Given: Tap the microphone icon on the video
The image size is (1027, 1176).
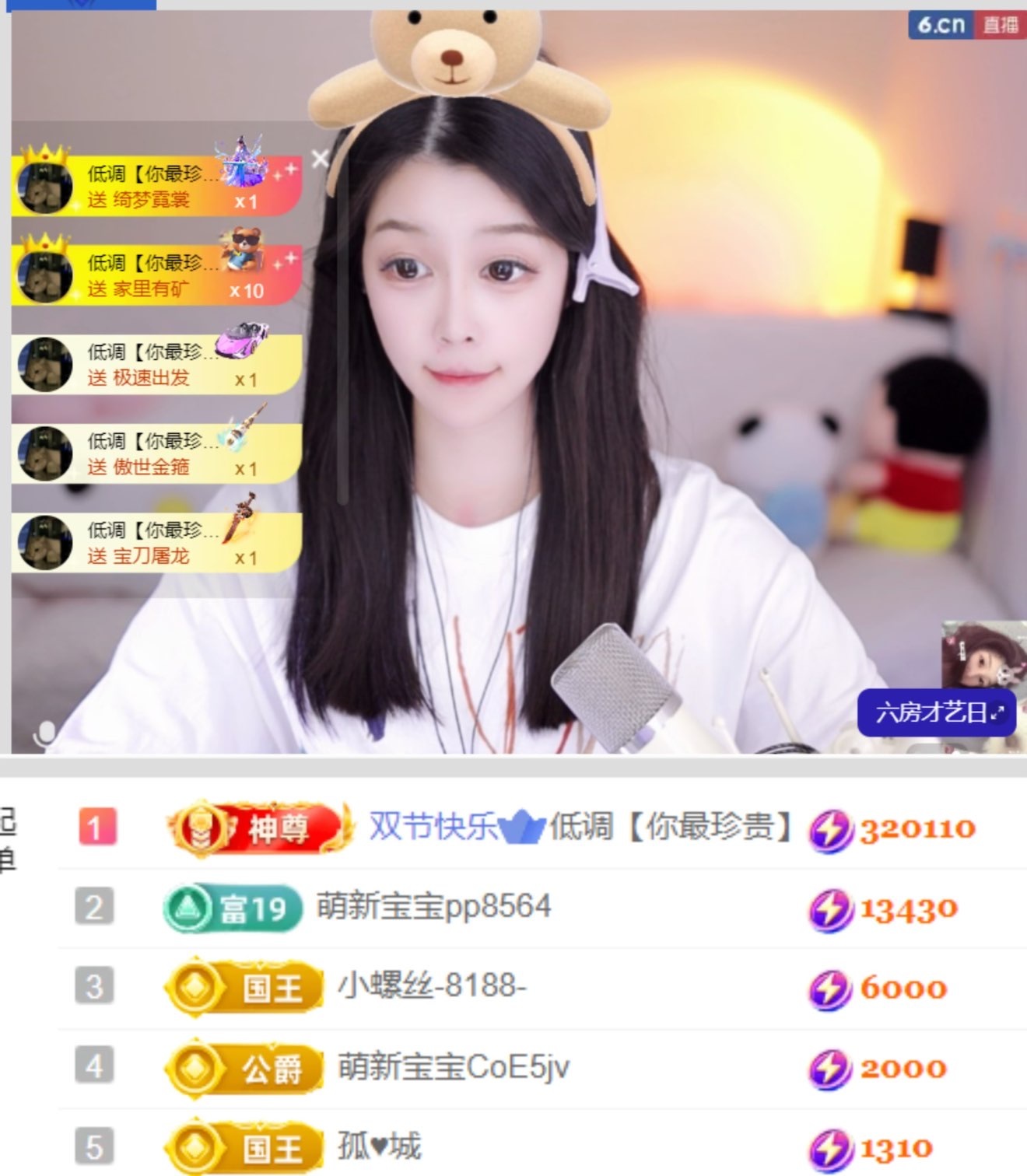Looking at the screenshot, I should [x=45, y=733].
